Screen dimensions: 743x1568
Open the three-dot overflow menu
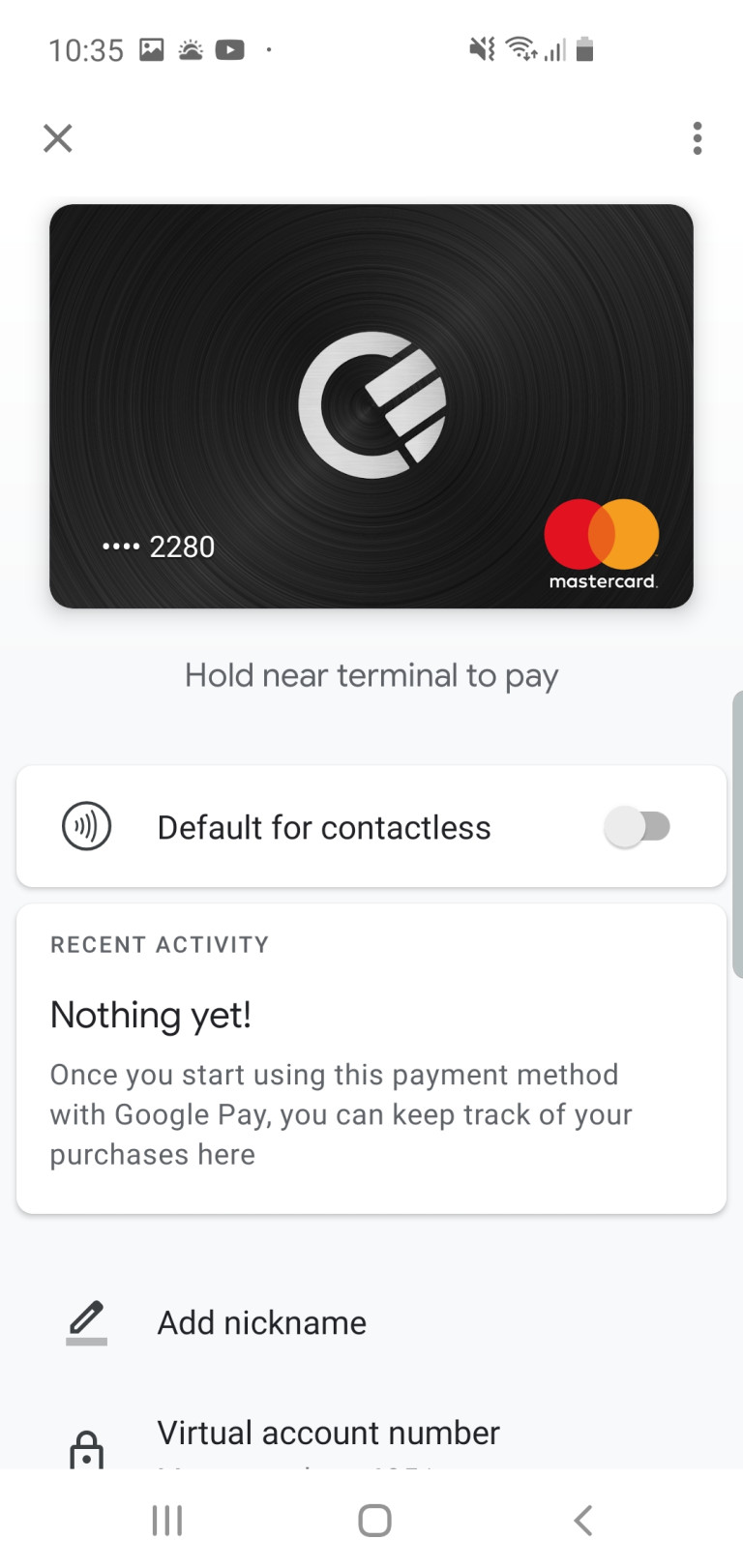[697, 138]
